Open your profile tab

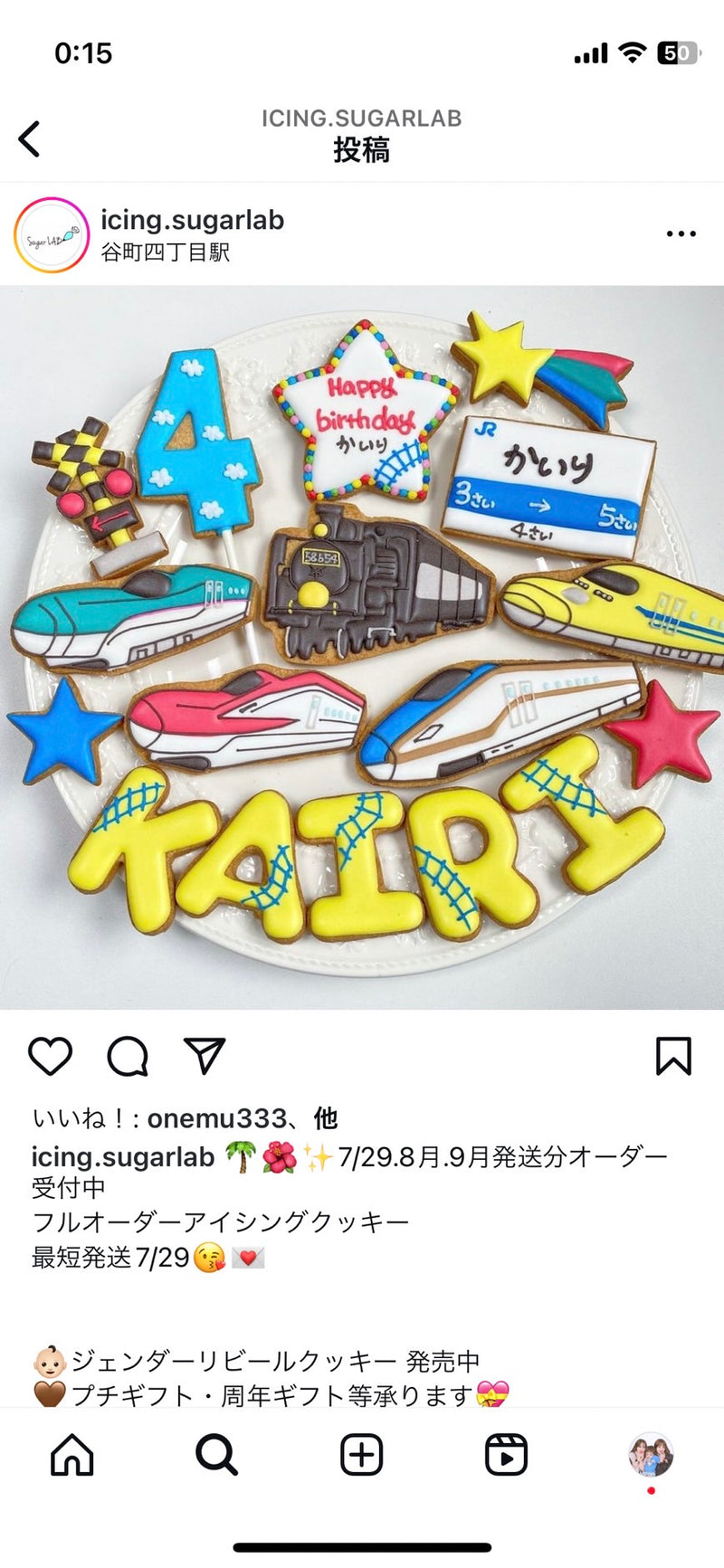tap(651, 1454)
